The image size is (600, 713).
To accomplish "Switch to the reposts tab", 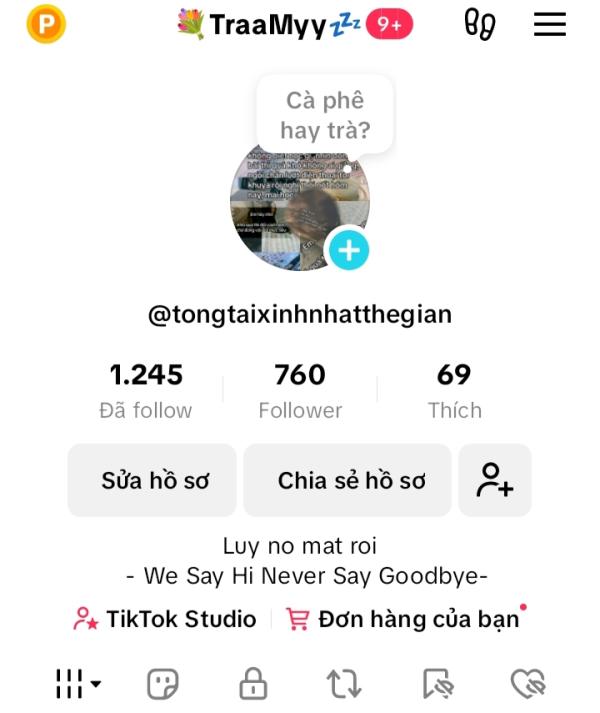I will tap(343, 685).
